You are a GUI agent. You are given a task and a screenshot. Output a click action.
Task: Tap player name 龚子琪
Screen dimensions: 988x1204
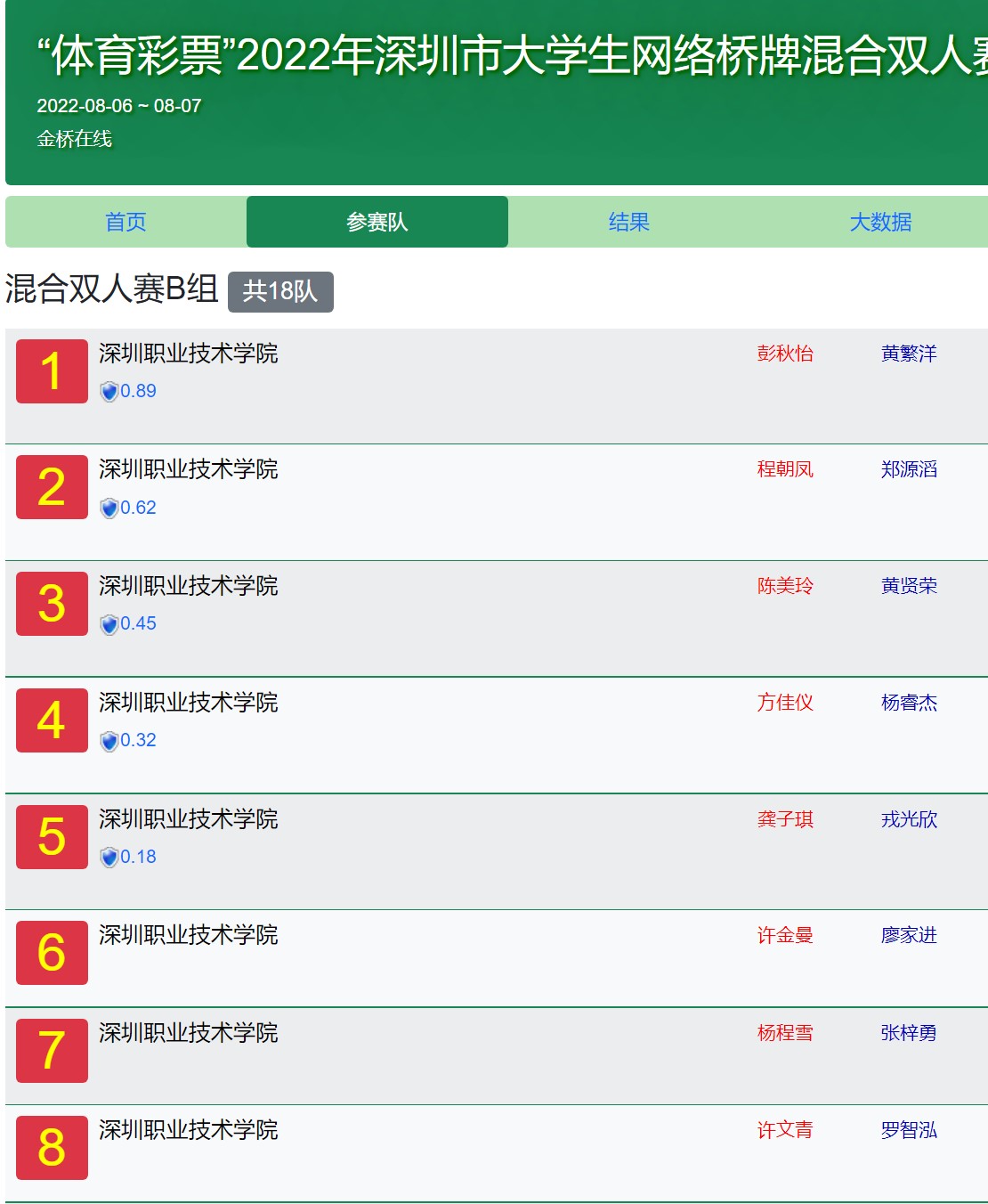pyautogui.click(x=785, y=819)
